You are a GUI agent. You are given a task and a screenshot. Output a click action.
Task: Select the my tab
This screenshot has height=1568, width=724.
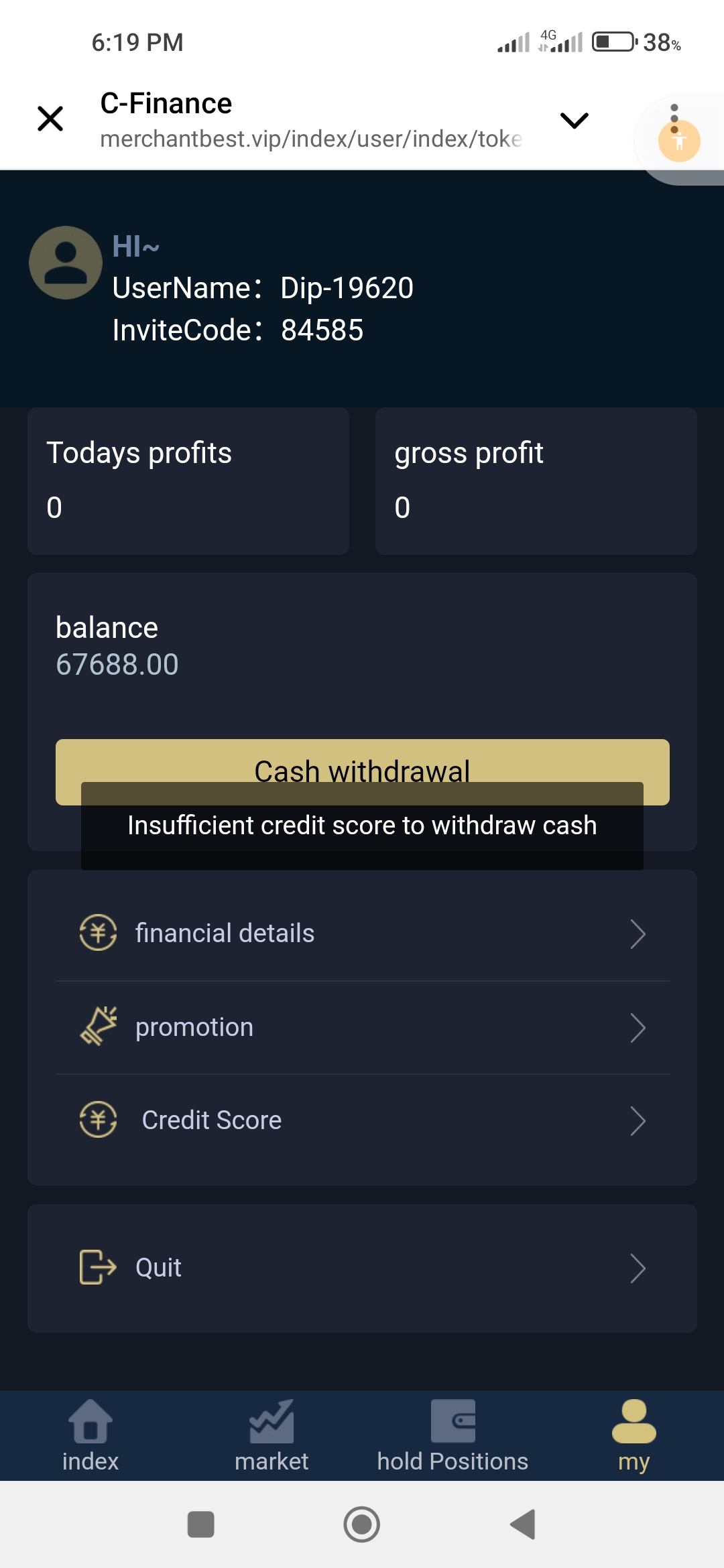[x=633, y=1435]
